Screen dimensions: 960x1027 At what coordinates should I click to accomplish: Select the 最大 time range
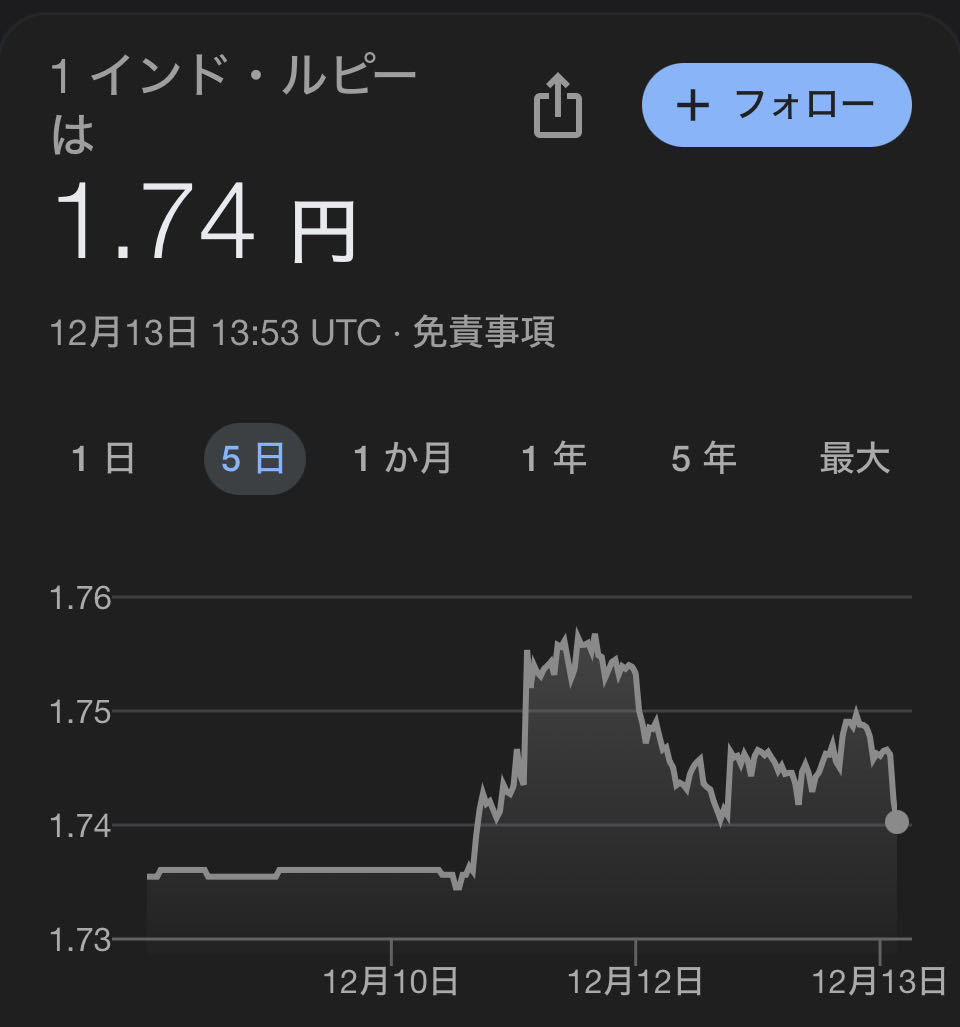coord(854,459)
